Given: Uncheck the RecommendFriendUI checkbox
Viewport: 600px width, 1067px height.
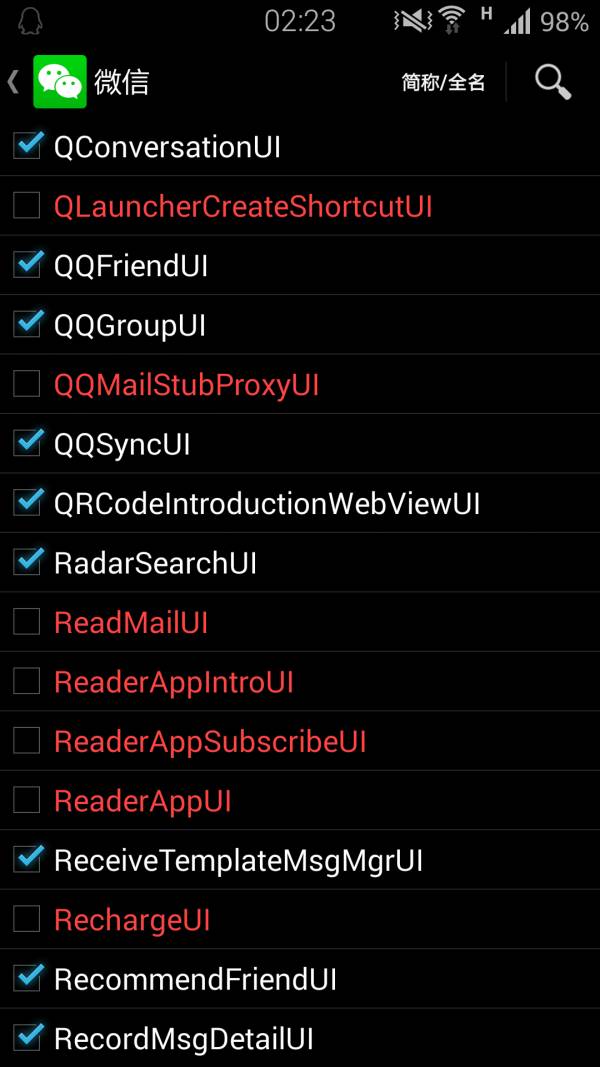Looking at the screenshot, I should [27, 979].
